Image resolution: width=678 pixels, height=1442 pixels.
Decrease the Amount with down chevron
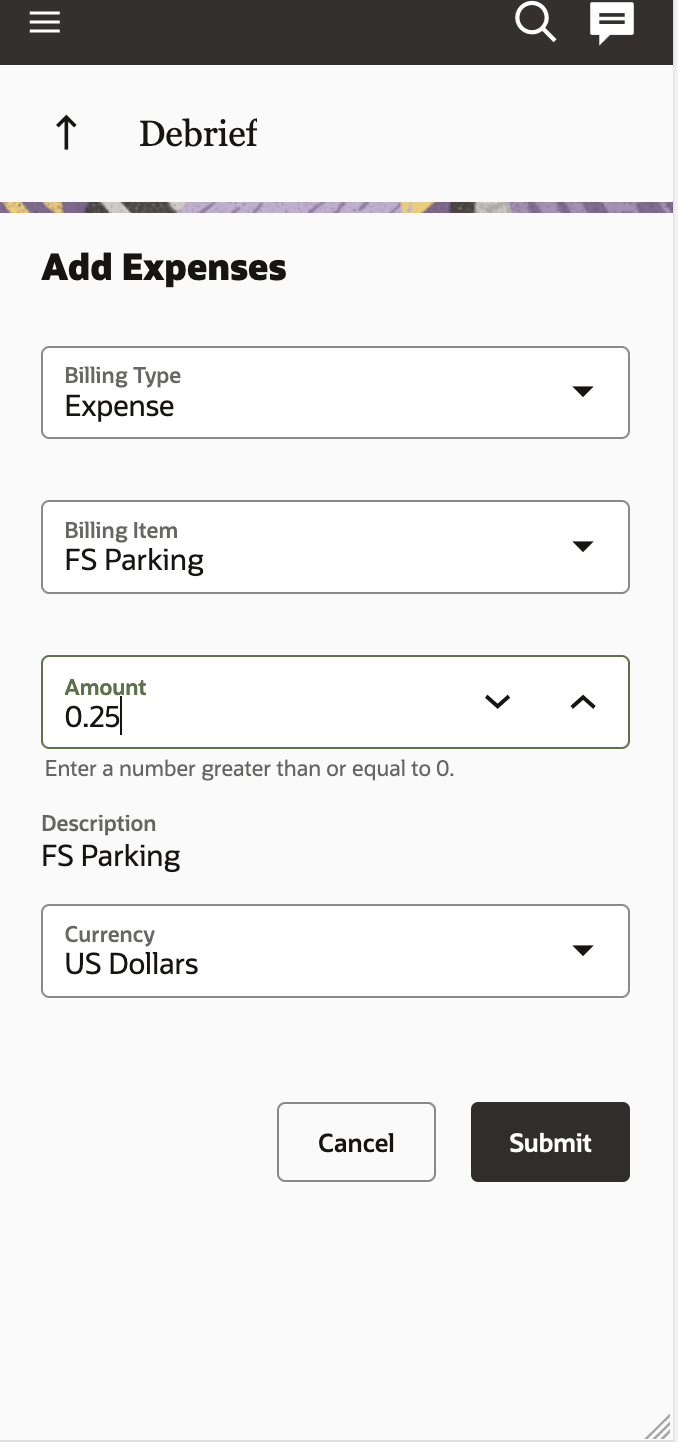pyautogui.click(x=497, y=702)
